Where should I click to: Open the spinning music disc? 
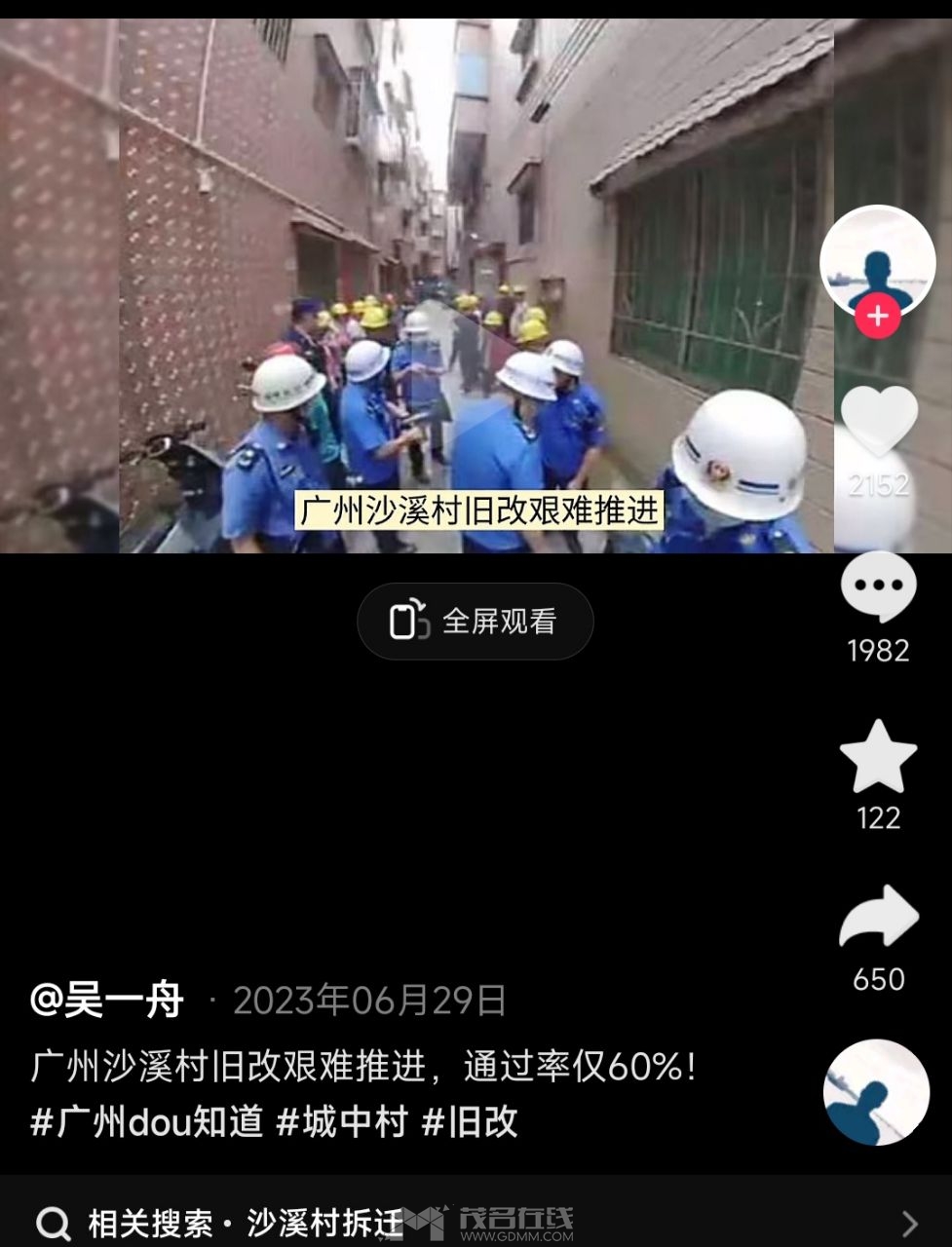876,1092
